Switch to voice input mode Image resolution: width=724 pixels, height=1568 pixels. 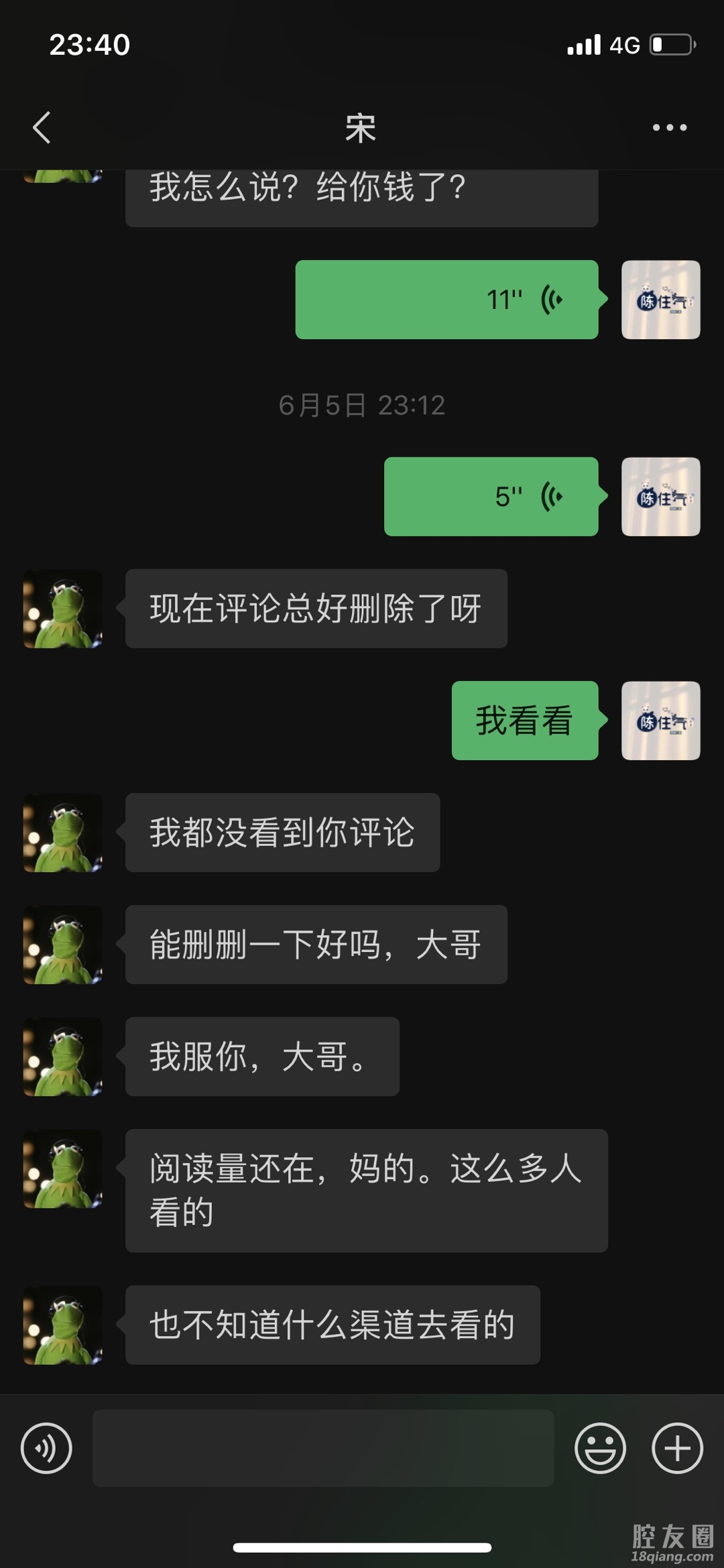point(46,1448)
